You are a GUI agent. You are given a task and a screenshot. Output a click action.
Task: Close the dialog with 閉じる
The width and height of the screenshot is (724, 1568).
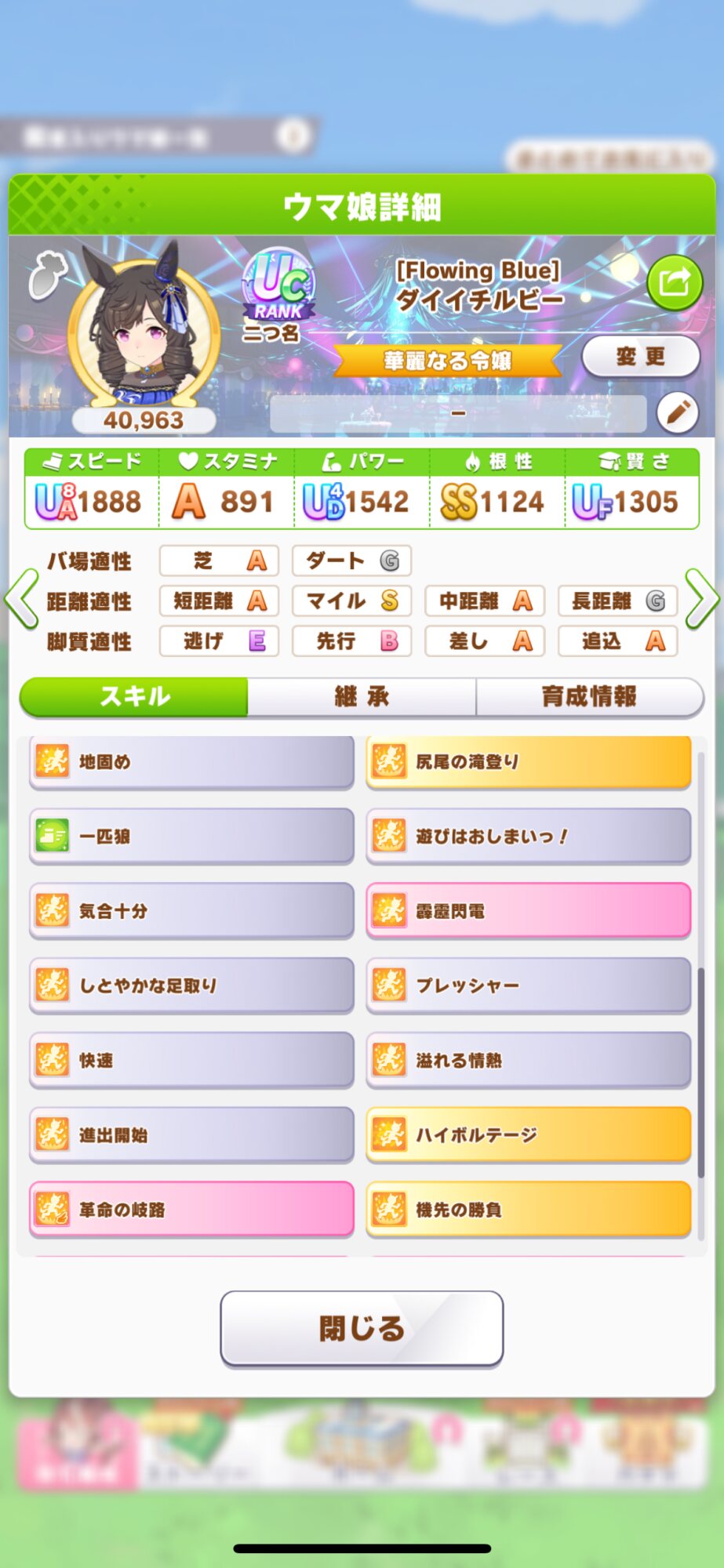click(362, 1329)
